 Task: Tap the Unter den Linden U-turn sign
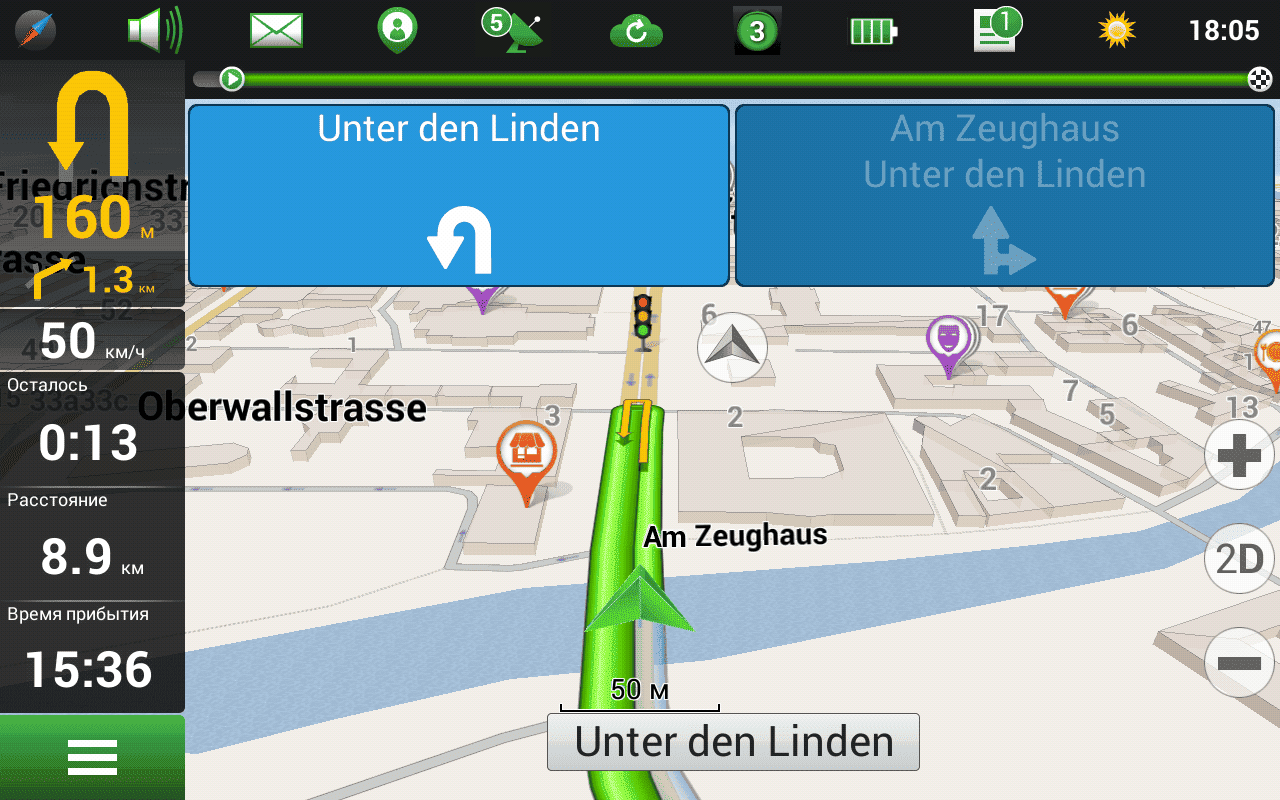pos(458,195)
